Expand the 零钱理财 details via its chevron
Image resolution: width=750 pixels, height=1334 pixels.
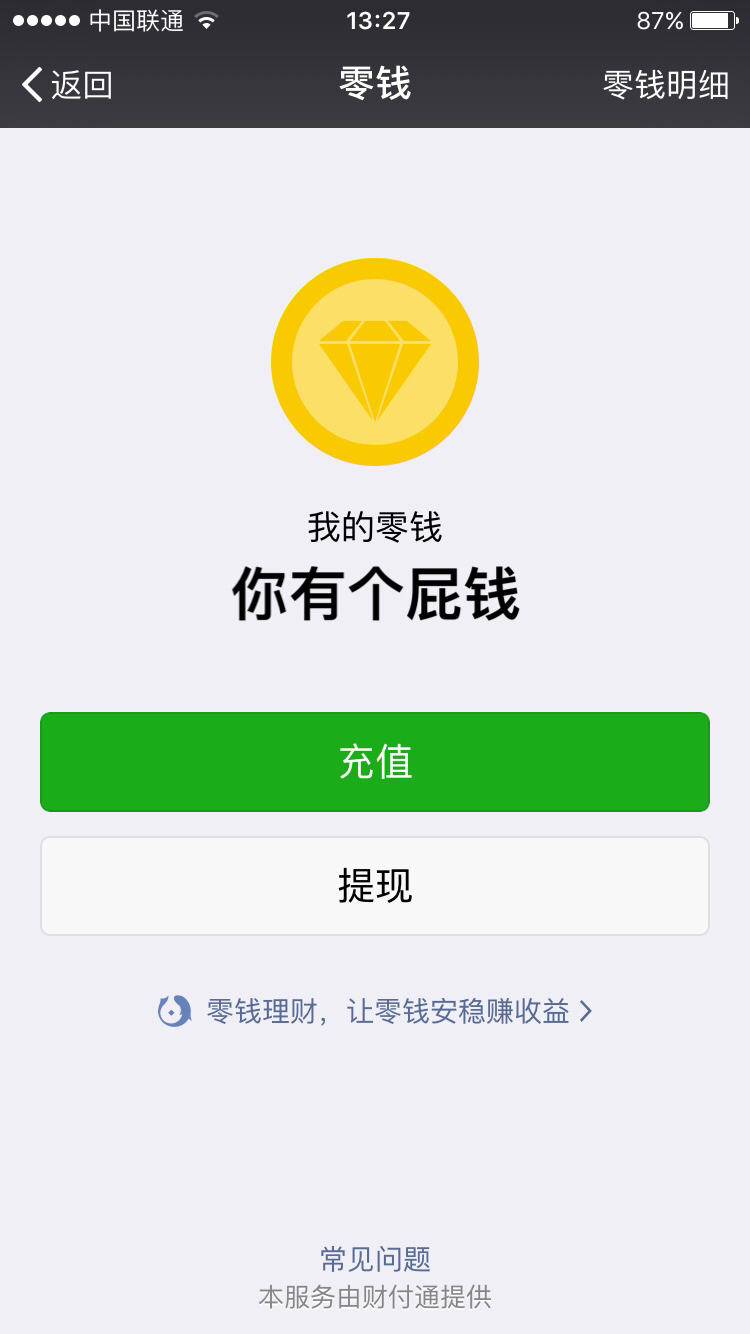pyautogui.click(x=588, y=1012)
